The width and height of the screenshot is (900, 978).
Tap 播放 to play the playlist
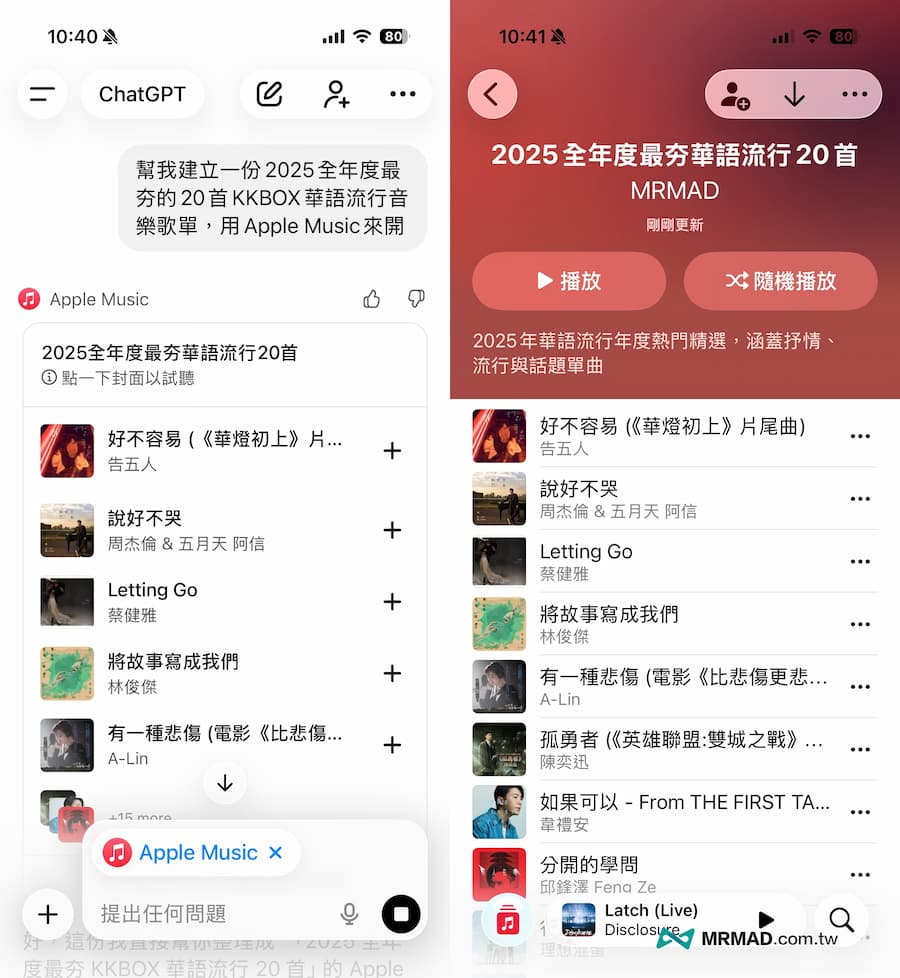(567, 281)
